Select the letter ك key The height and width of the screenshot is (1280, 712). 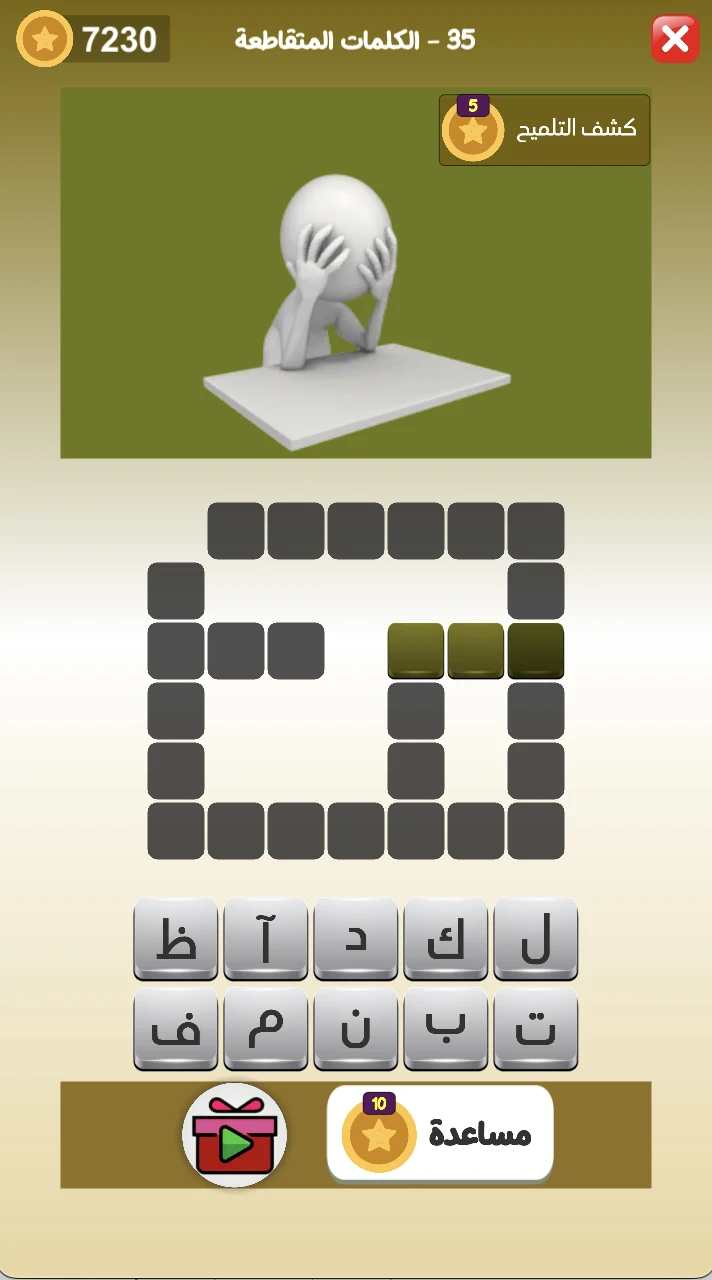pyautogui.click(x=446, y=939)
